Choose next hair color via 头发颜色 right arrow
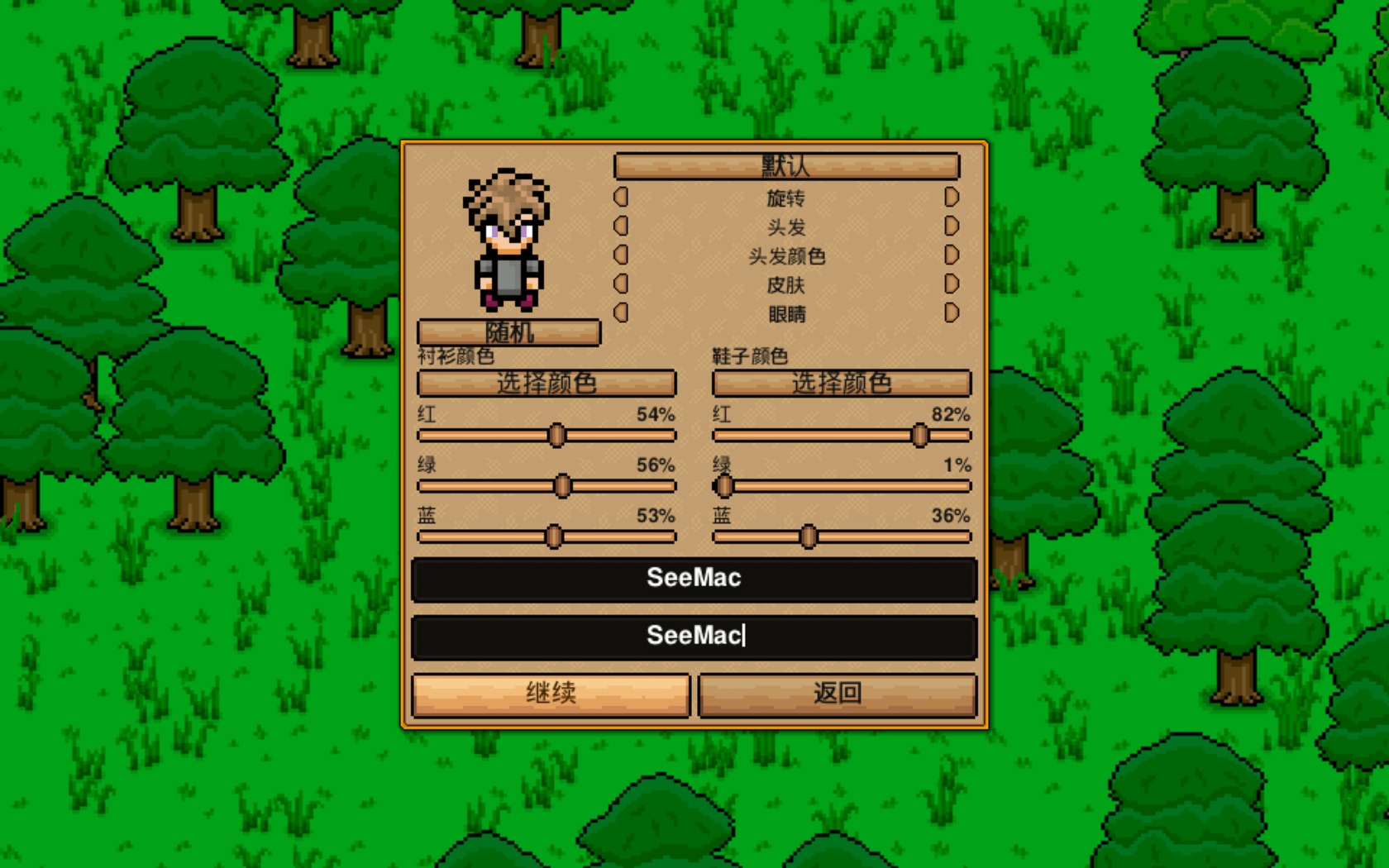The width and height of the screenshot is (1389, 868). tap(952, 255)
